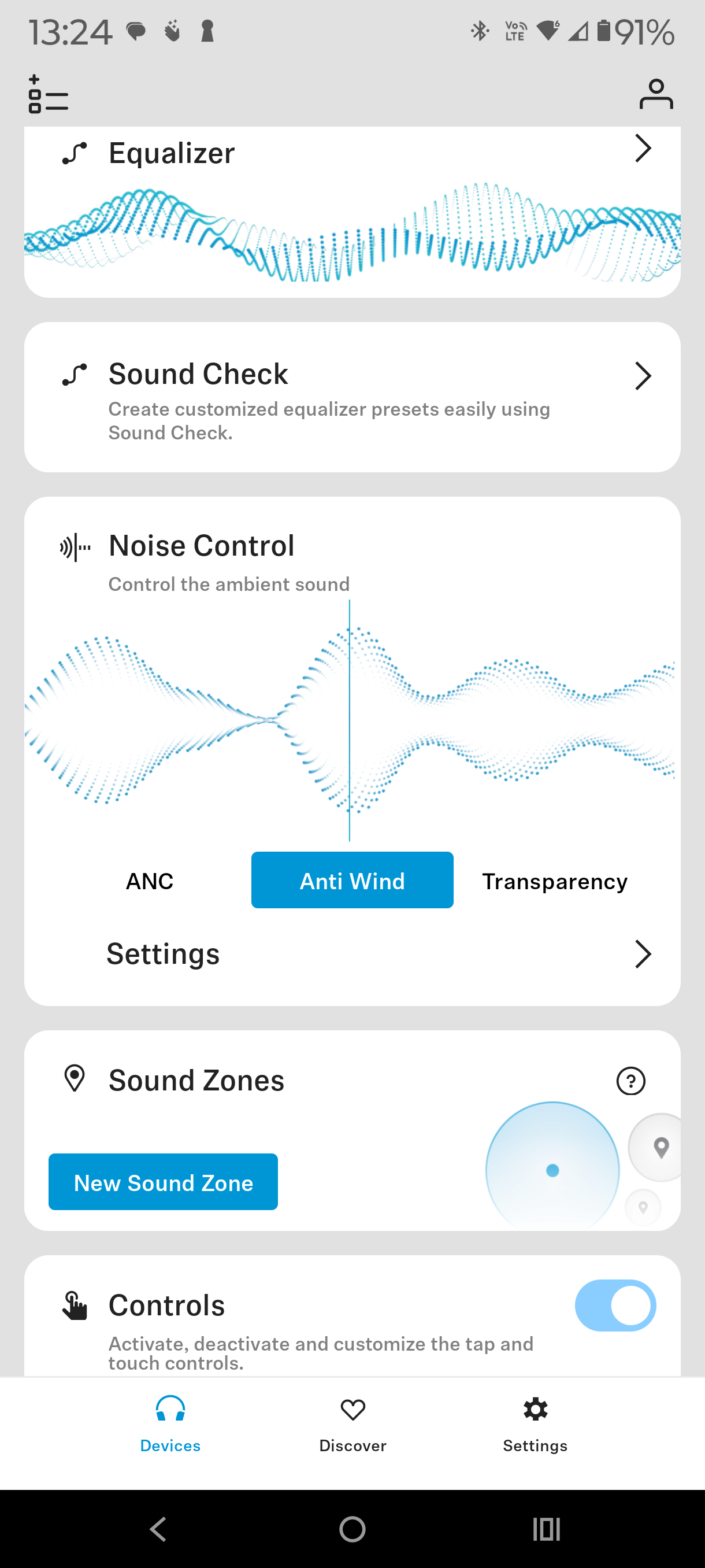Create a New Sound Zone
The height and width of the screenshot is (1568, 705).
[x=163, y=1182]
